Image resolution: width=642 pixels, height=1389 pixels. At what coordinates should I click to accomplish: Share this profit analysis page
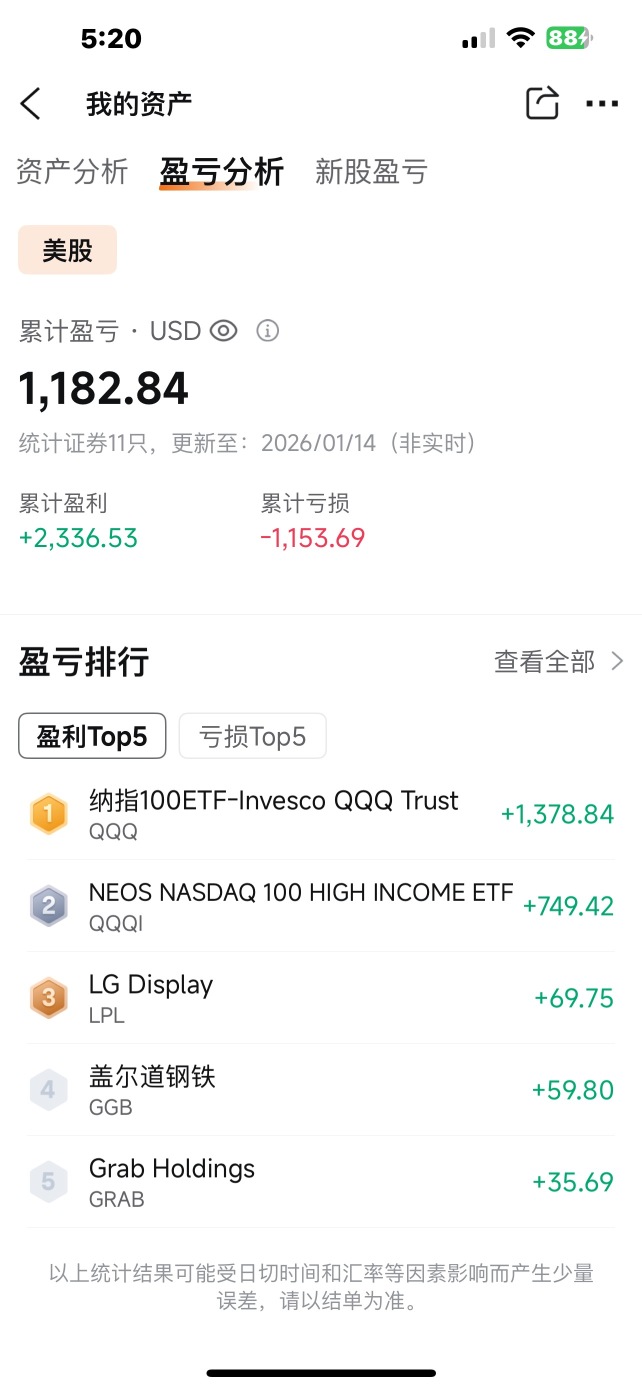coord(541,103)
